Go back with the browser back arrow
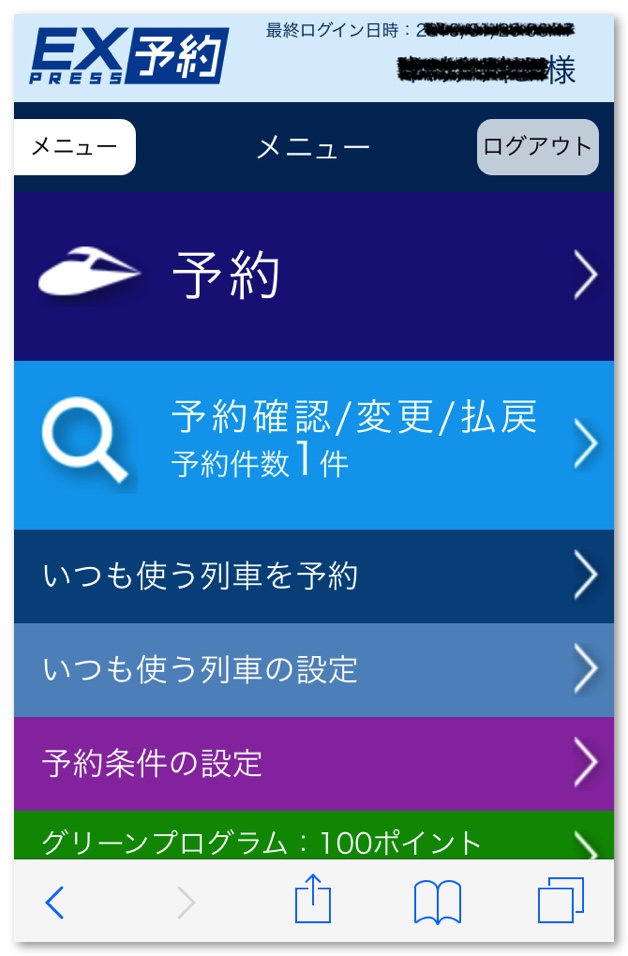 pos(56,902)
